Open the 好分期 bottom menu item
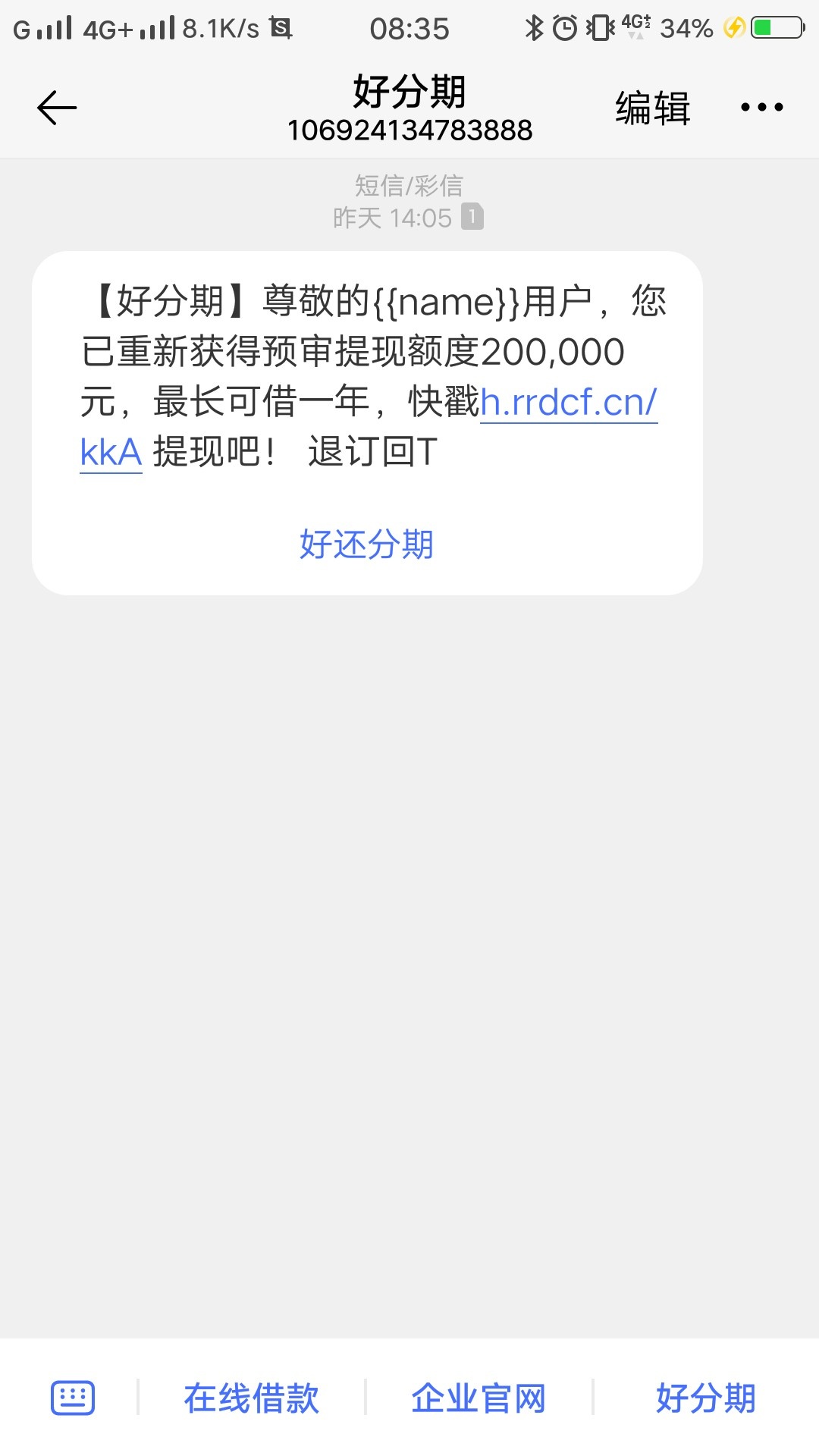This screenshot has width=819, height=1456. point(705,1398)
